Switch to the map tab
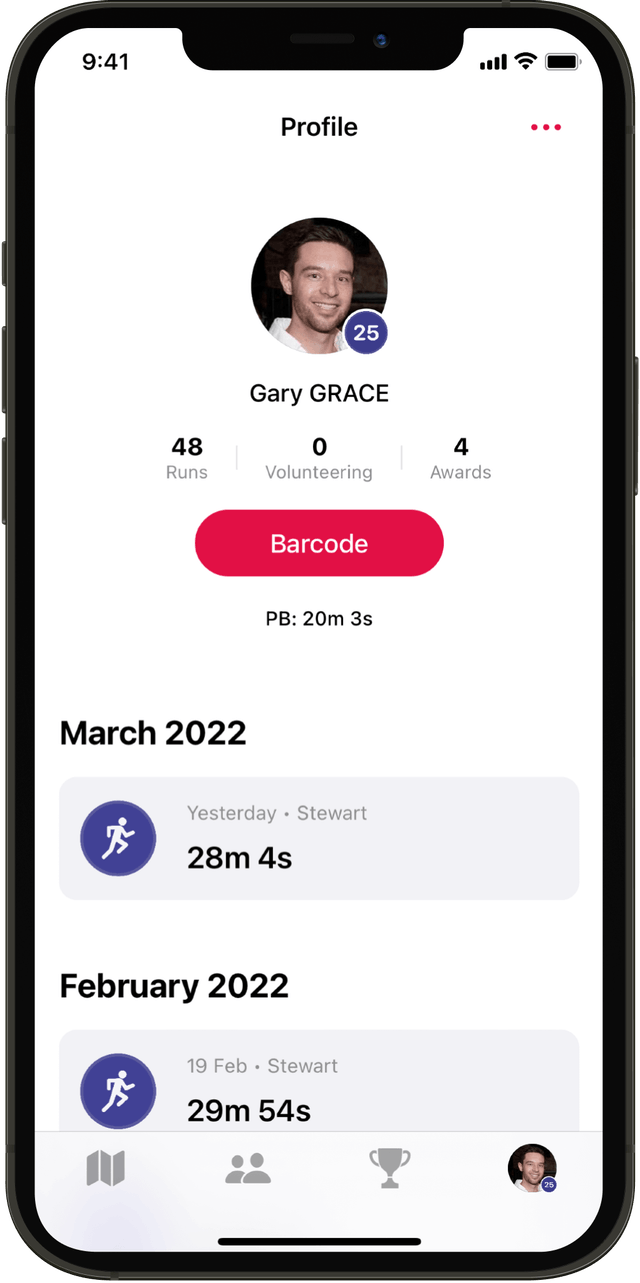 [105, 1168]
